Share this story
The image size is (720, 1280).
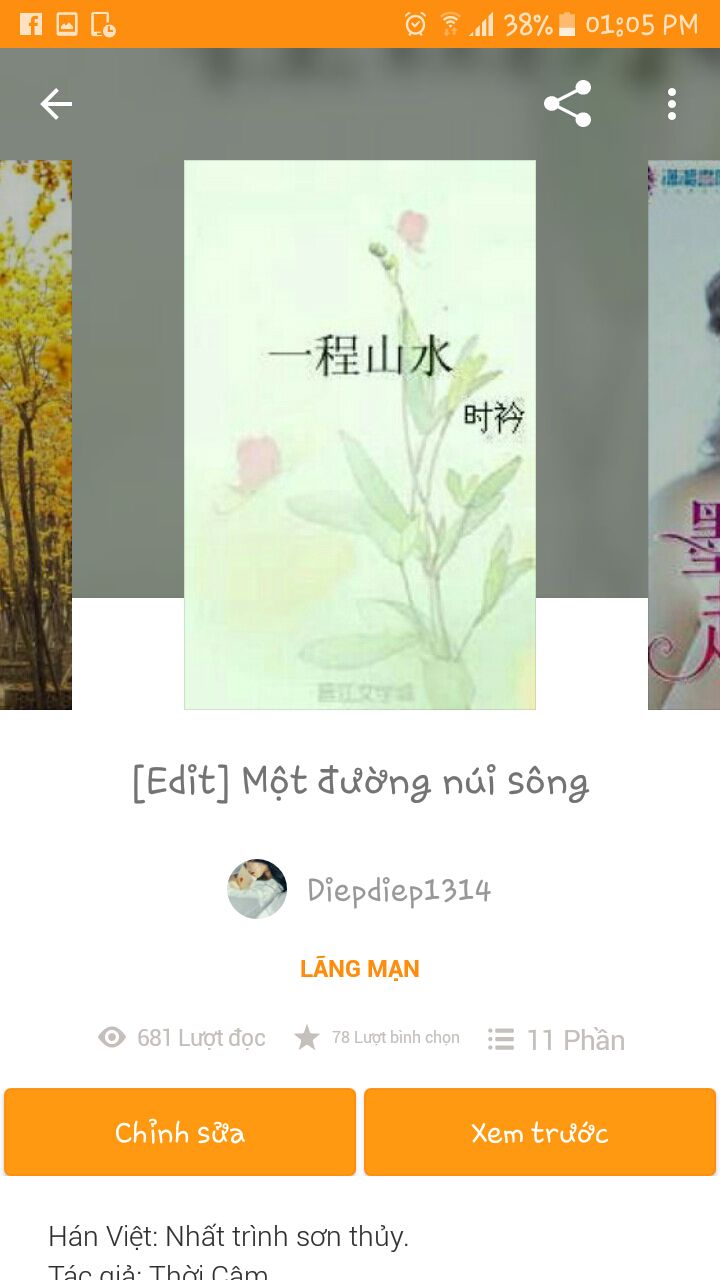pos(567,104)
